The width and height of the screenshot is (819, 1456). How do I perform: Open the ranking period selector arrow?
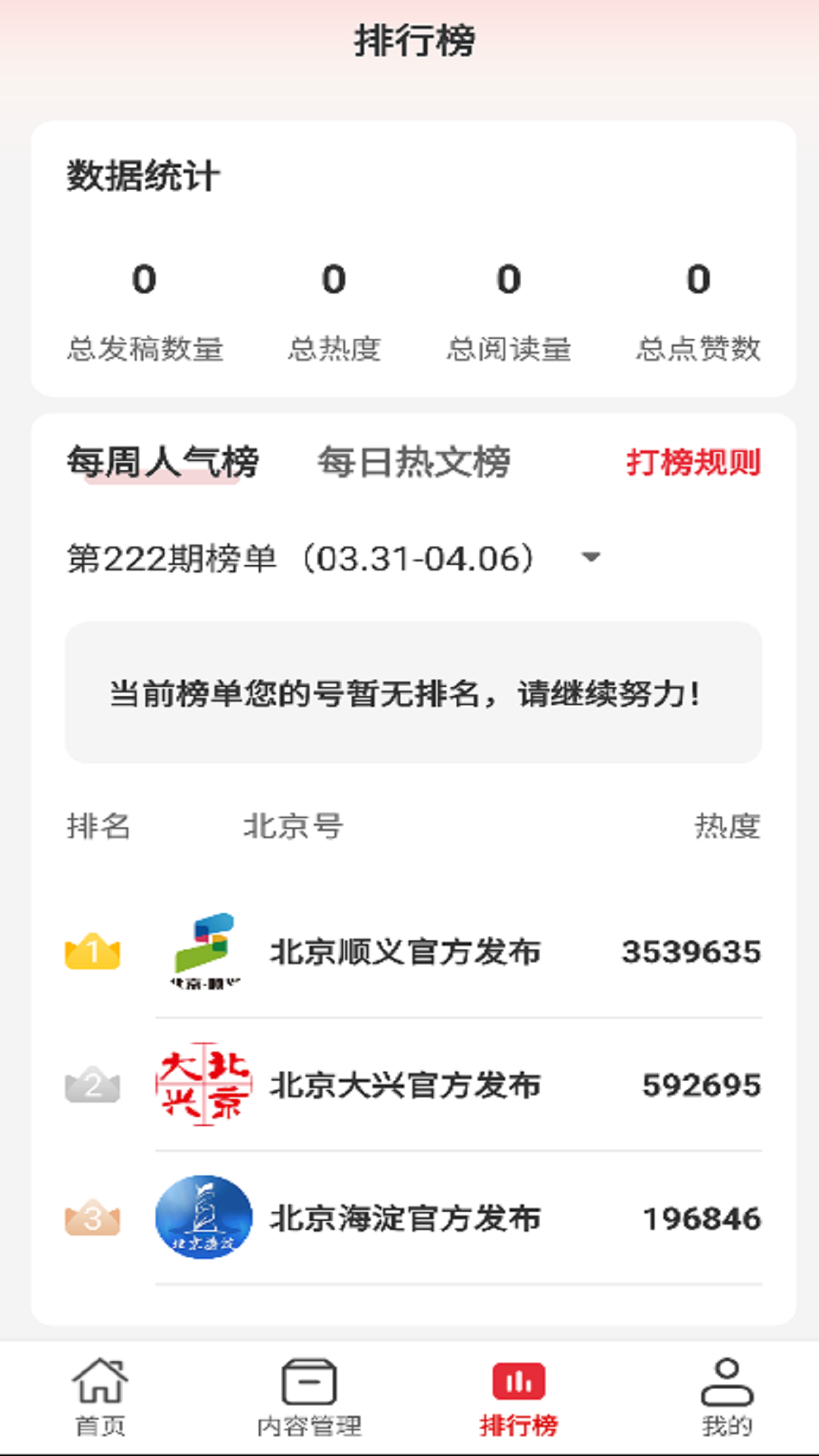tap(589, 557)
